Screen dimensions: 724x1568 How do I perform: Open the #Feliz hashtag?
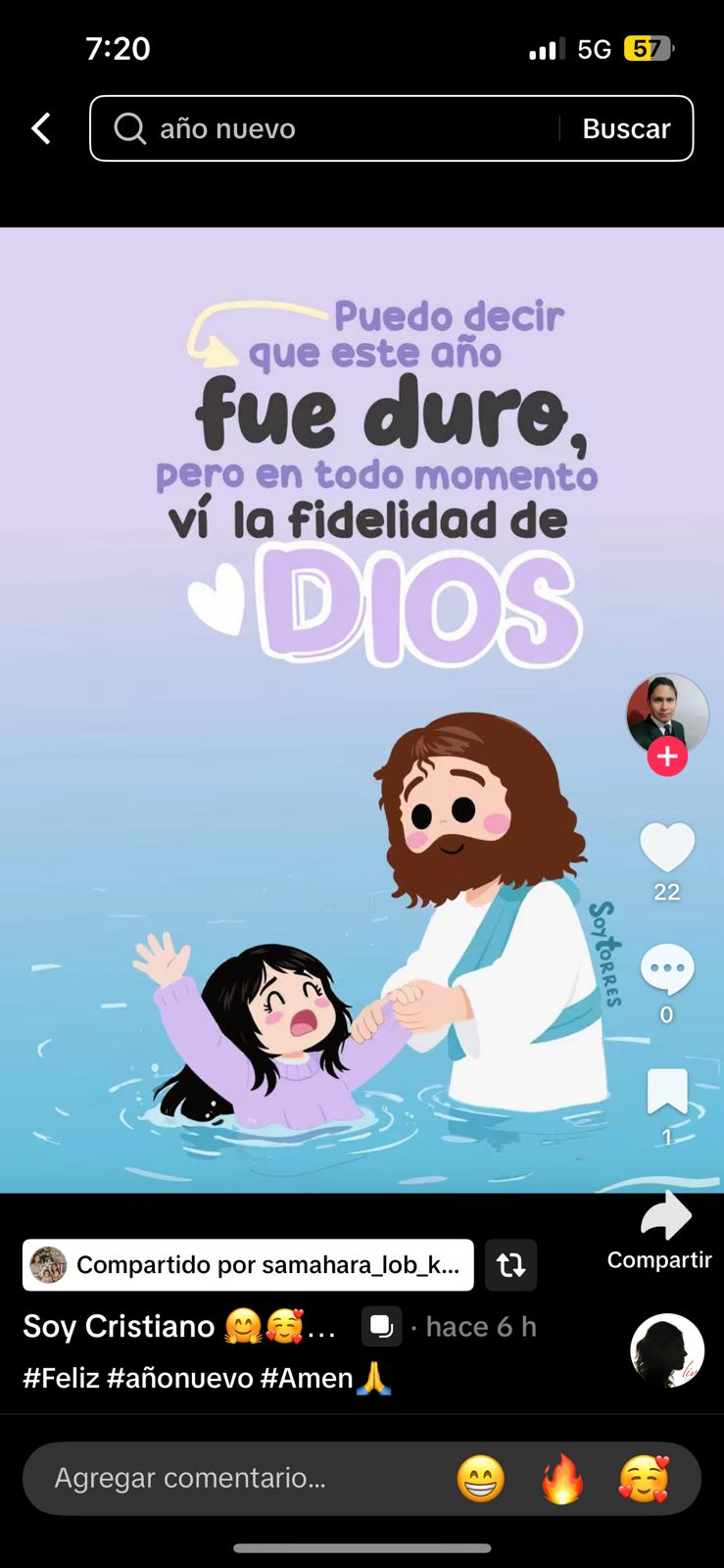(x=61, y=1378)
